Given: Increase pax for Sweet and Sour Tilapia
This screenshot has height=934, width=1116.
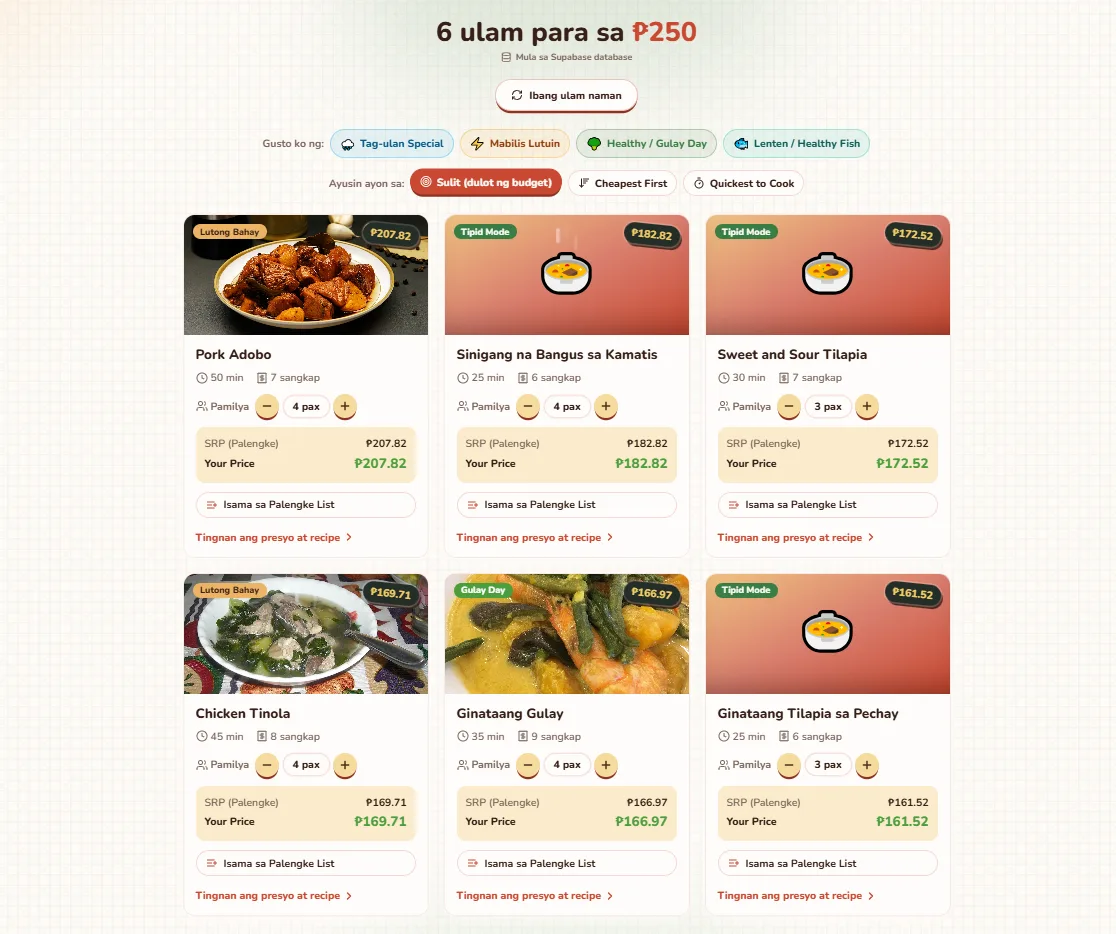Looking at the screenshot, I should point(867,406).
